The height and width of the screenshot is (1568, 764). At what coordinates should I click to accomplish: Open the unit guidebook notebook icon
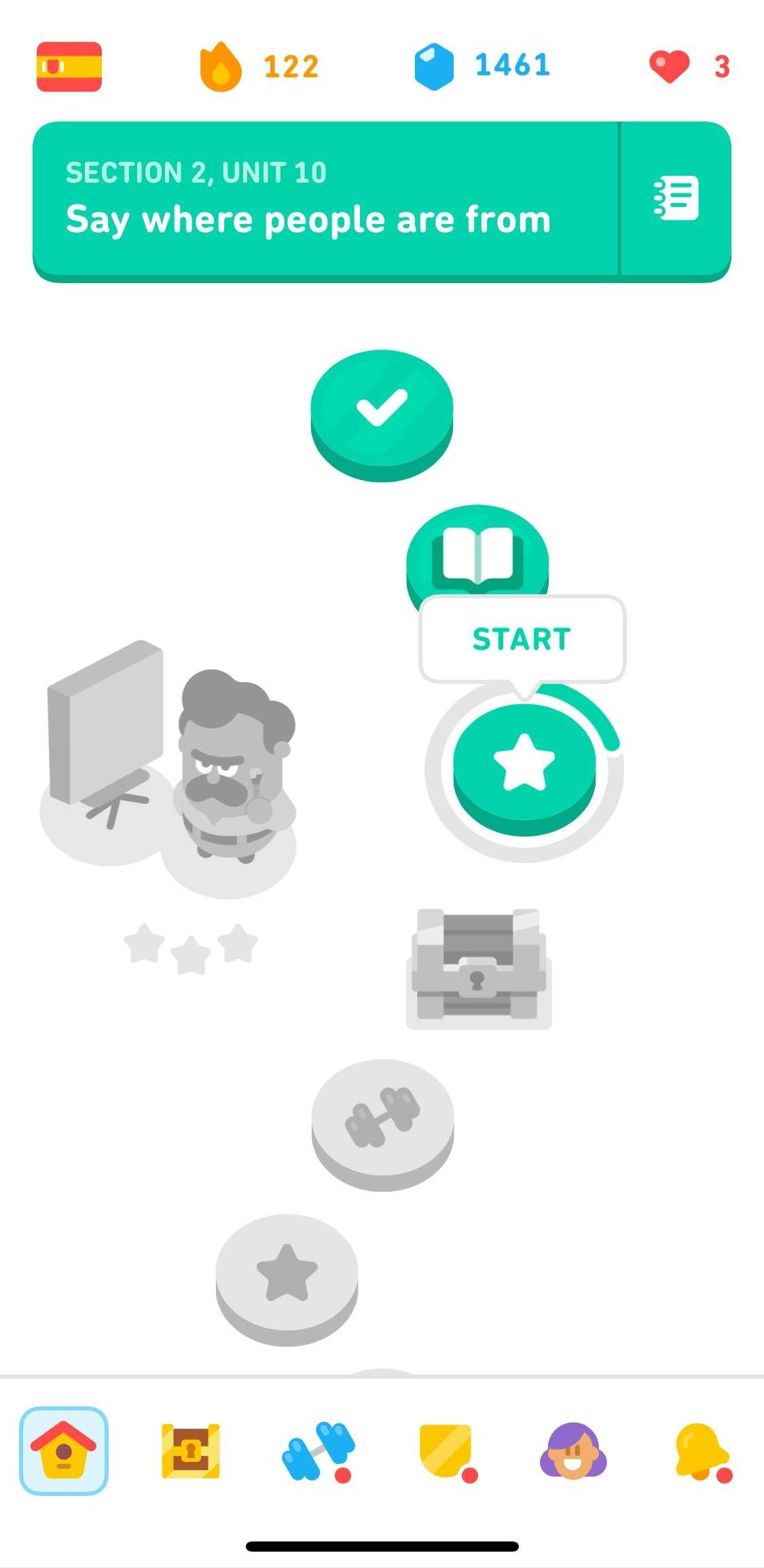pyautogui.click(x=676, y=198)
